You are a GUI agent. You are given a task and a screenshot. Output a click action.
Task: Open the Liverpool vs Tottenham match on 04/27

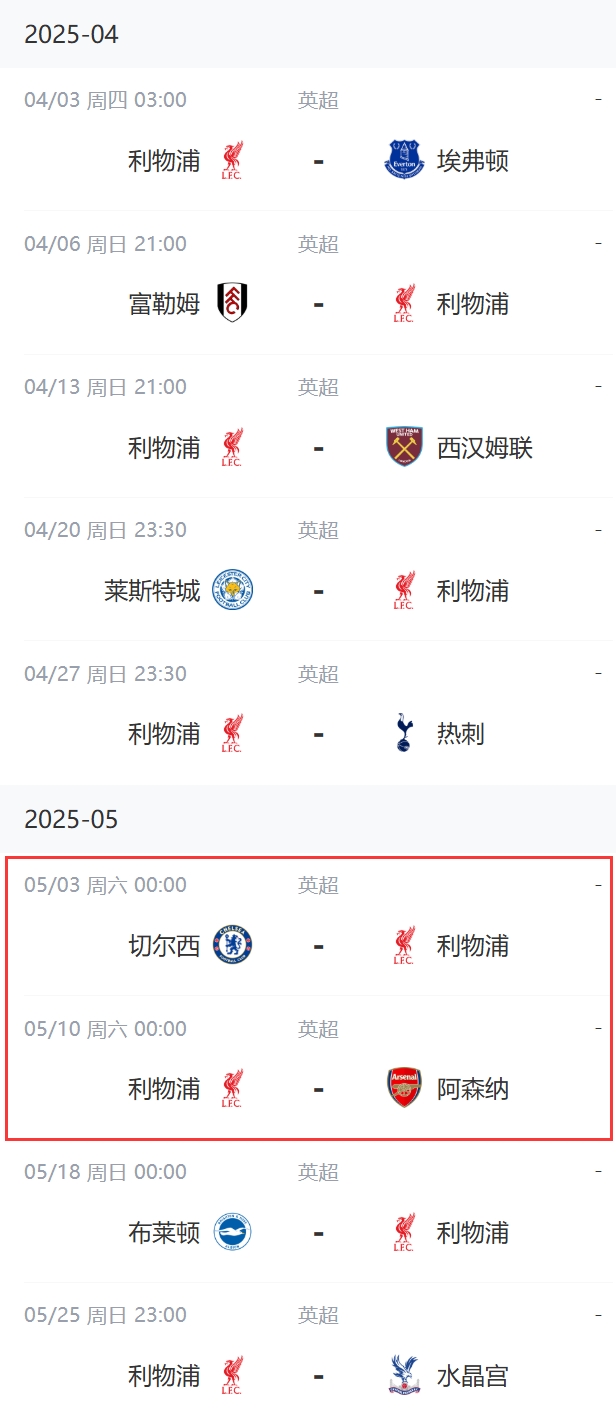point(318,734)
